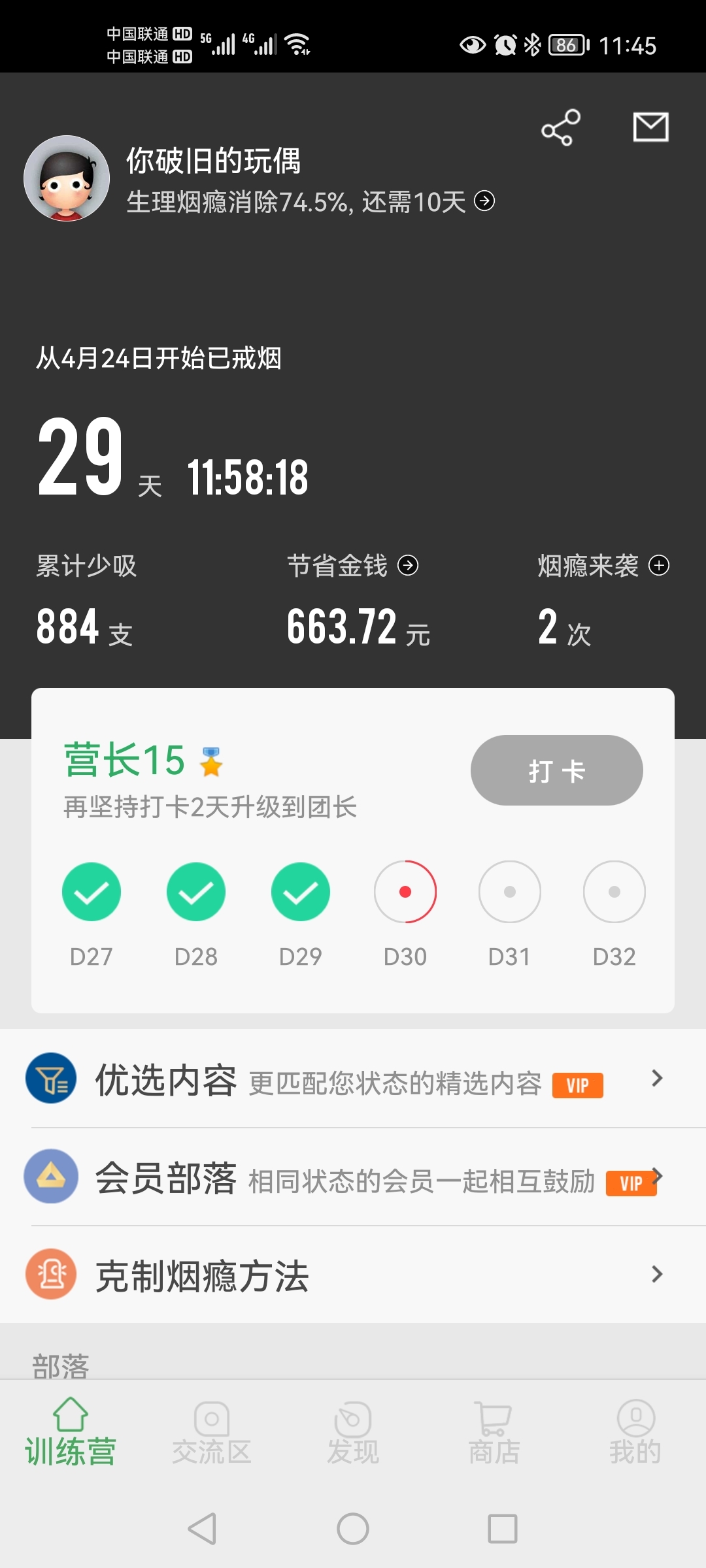Open profile avatar of 你破旧的玩偶
Image resolution: width=706 pixels, height=1568 pixels.
click(x=67, y=178)
